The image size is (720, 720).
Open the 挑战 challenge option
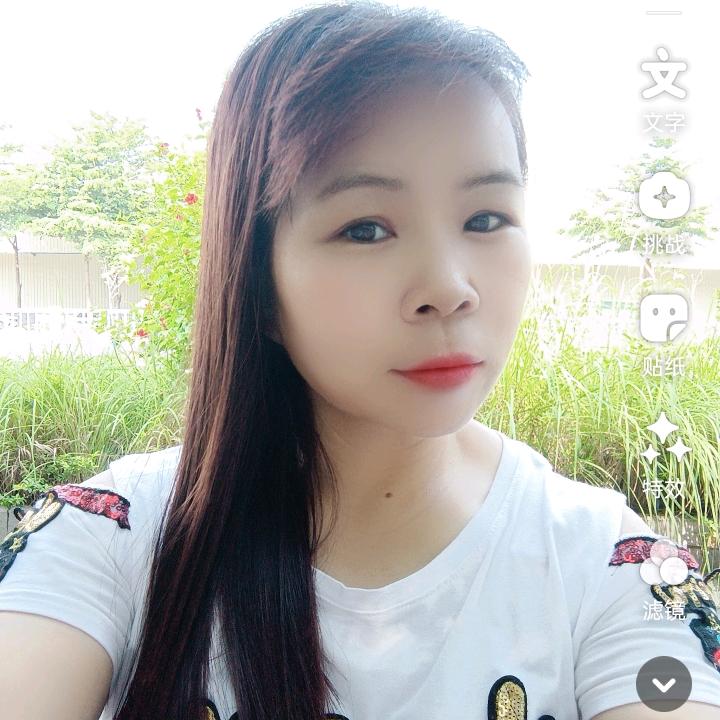(664, 198)
